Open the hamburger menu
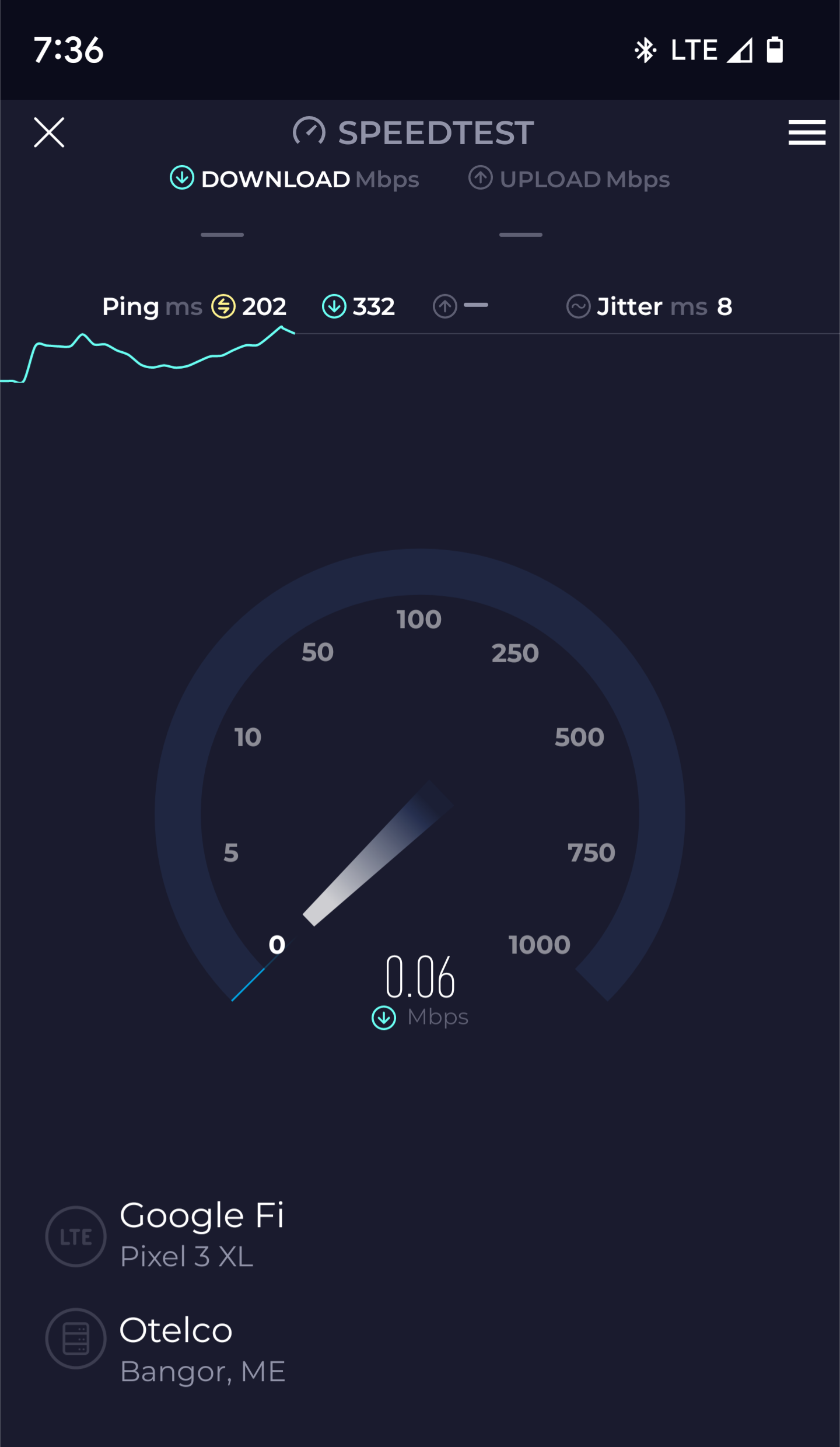This screenshot has height=1447, width=840. (x=807, y=132)
